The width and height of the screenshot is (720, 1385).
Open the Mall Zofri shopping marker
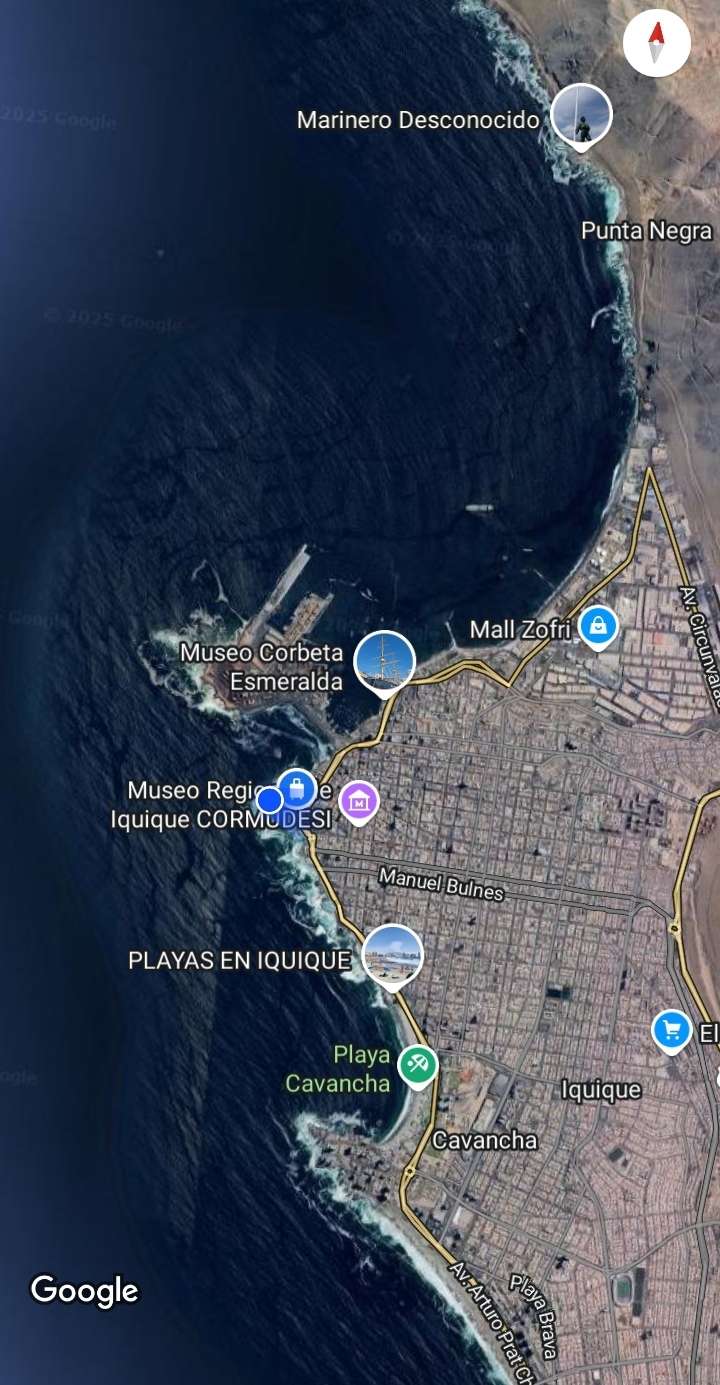(597, 626)
